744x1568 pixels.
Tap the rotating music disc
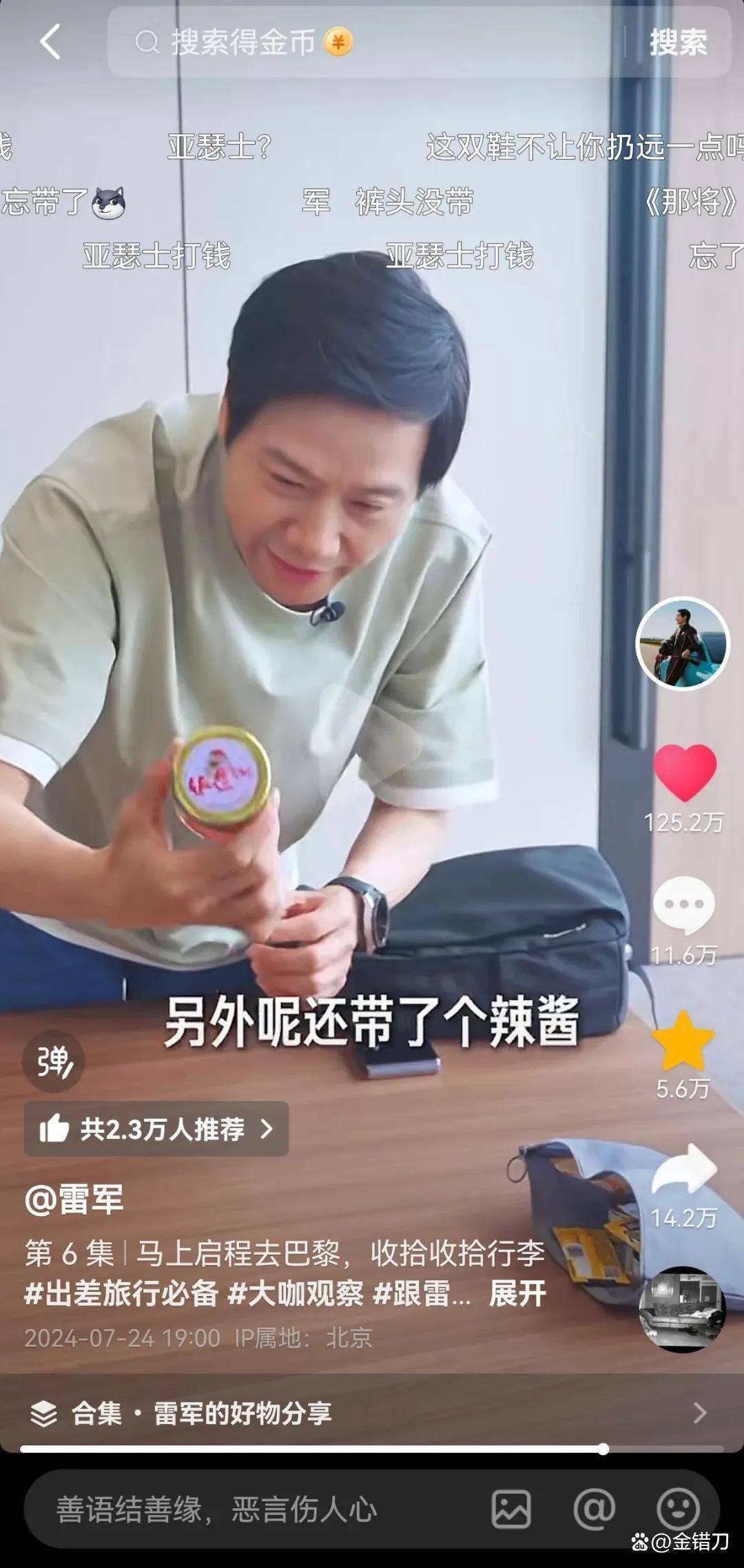[681, 1309]
